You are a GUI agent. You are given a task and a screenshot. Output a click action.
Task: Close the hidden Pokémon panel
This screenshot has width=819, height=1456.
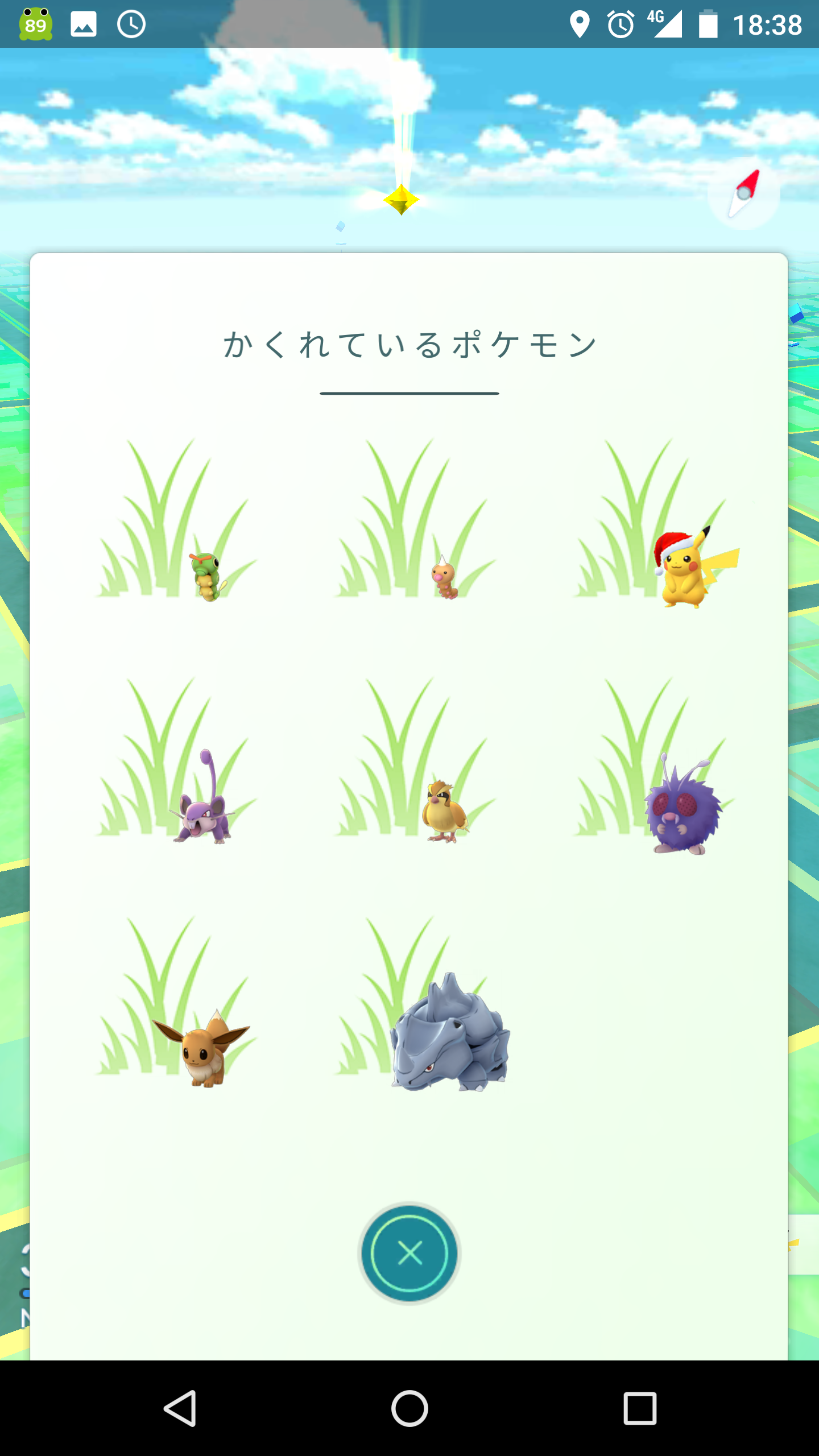(409, 1253)
